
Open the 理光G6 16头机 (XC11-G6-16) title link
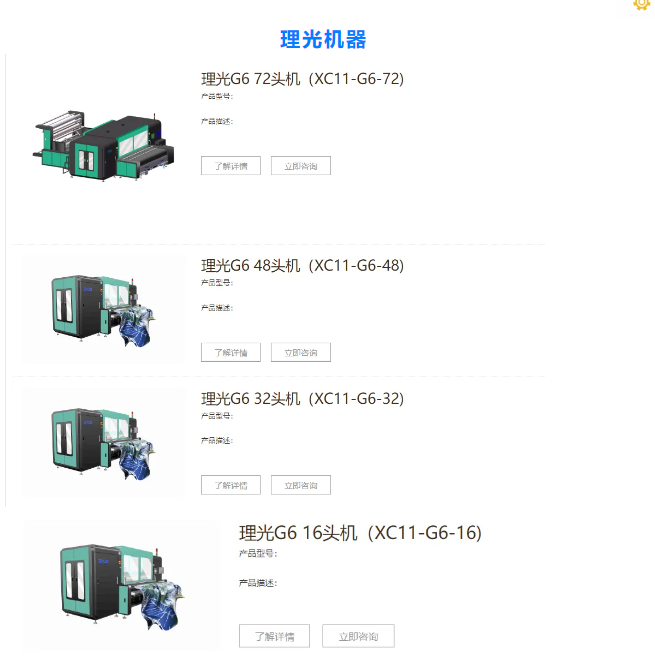point(360,532)
